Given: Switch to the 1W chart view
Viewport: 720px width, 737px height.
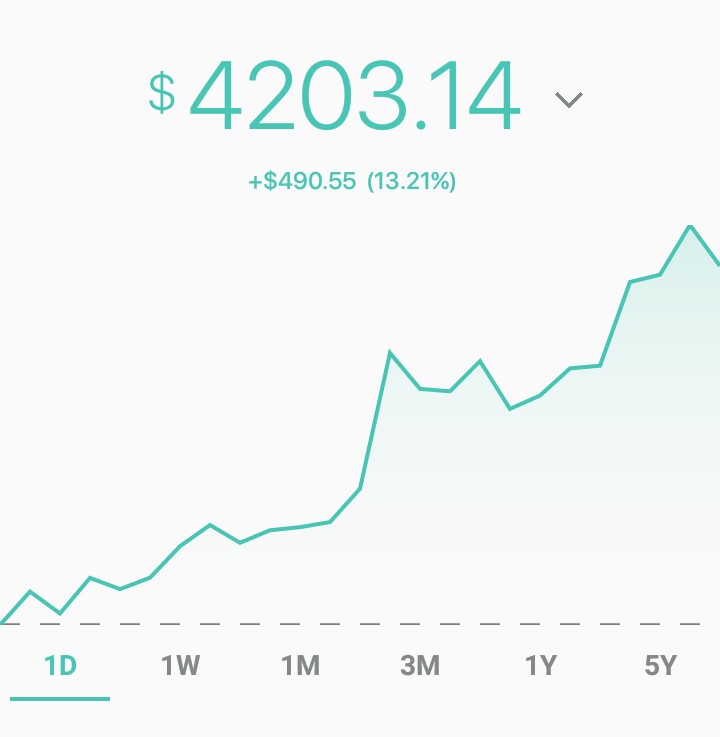Looking at the screenshot, I should pyautogui.click(x=180, y=666).
